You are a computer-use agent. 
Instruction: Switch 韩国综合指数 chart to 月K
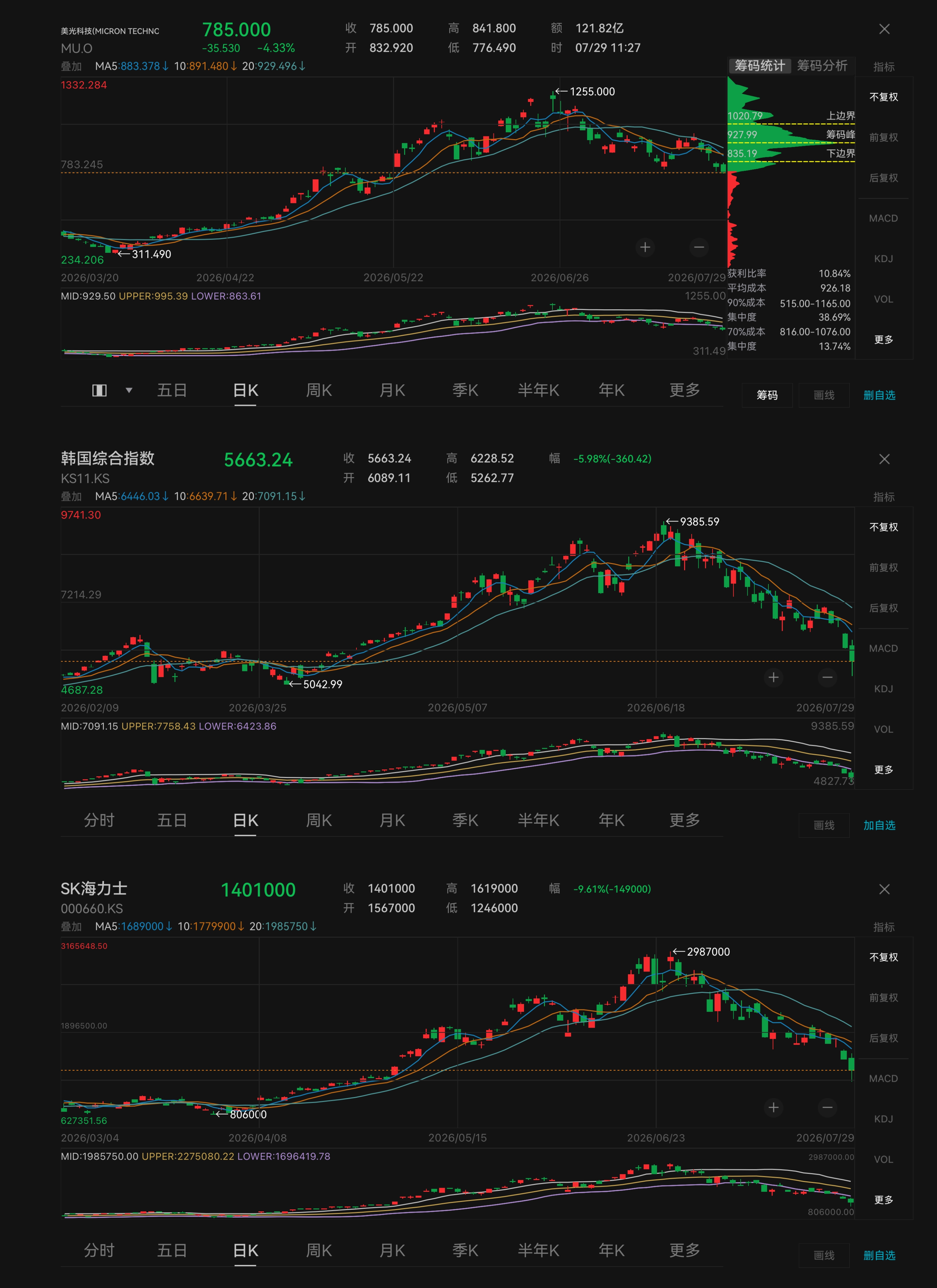coord(392,820)
